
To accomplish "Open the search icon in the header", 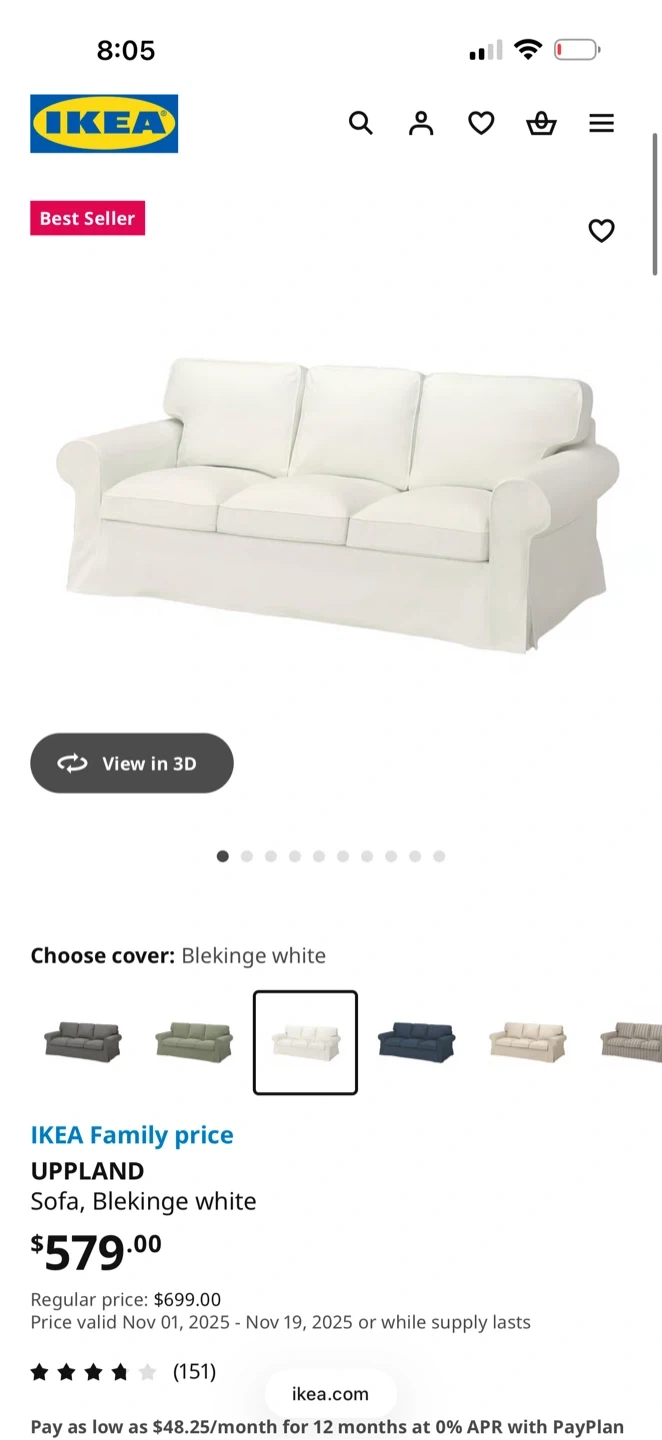I will click(x=360, y=123).
